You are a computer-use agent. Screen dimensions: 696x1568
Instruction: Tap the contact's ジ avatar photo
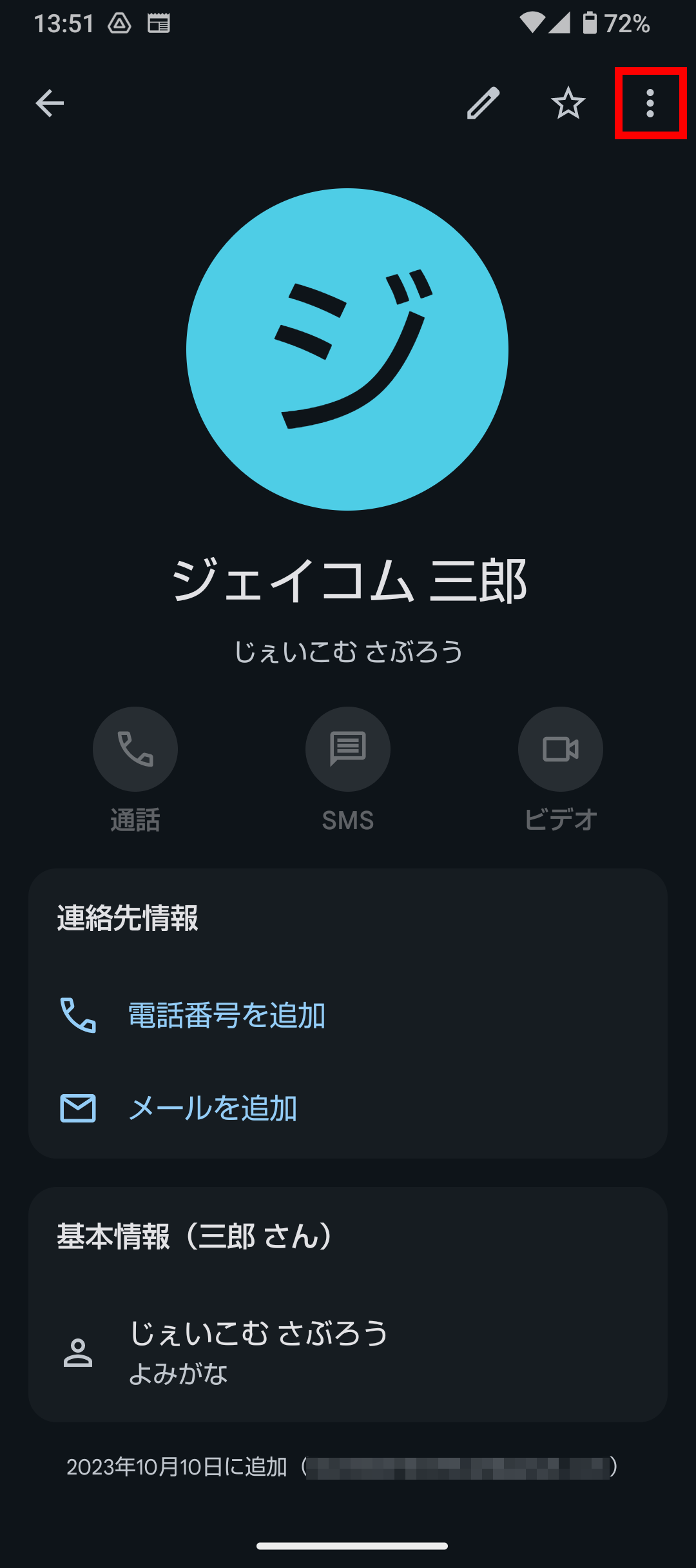(347, 349)
